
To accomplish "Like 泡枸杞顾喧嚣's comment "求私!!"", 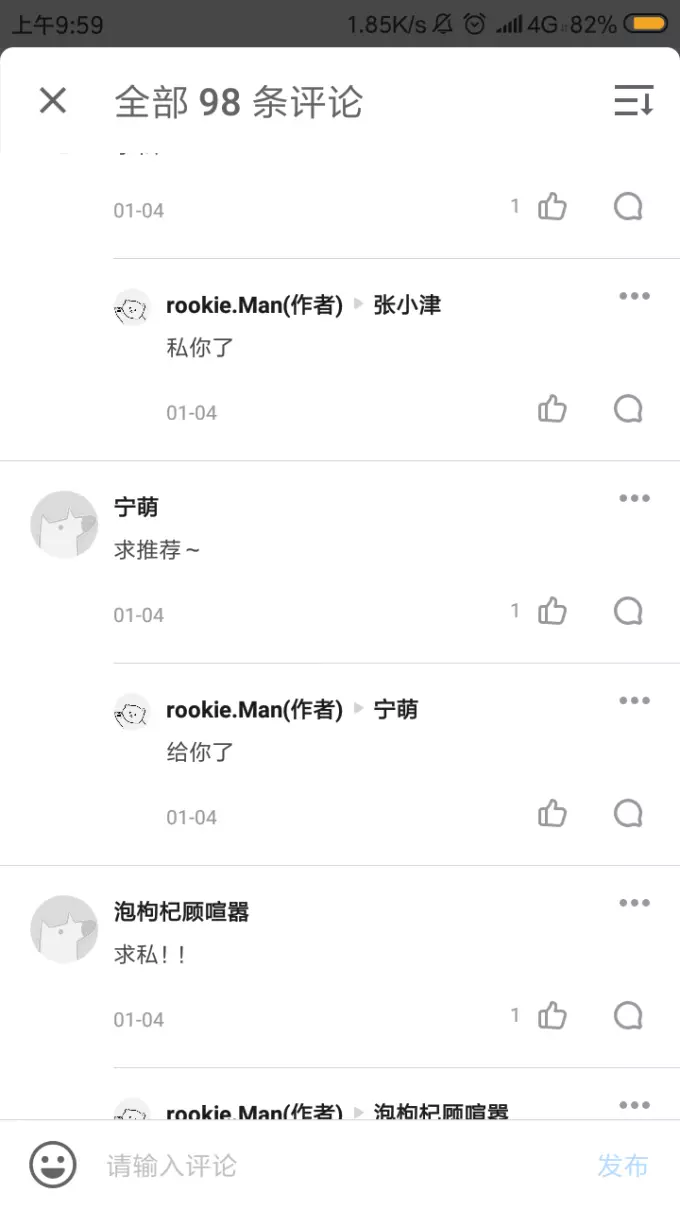I will [x=552, y=1016].
